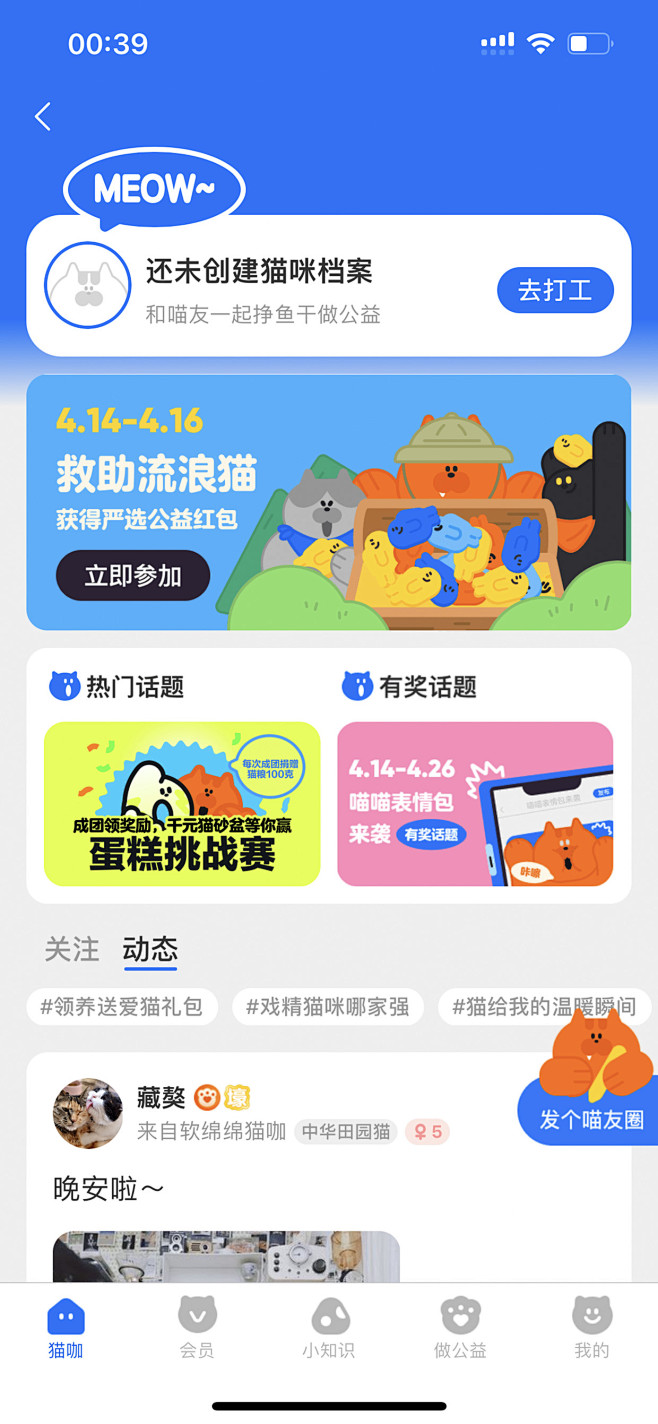The width and height of the screenshot is (658, 1424).
Task: Open the 我的 tab
Action: 591,1328
